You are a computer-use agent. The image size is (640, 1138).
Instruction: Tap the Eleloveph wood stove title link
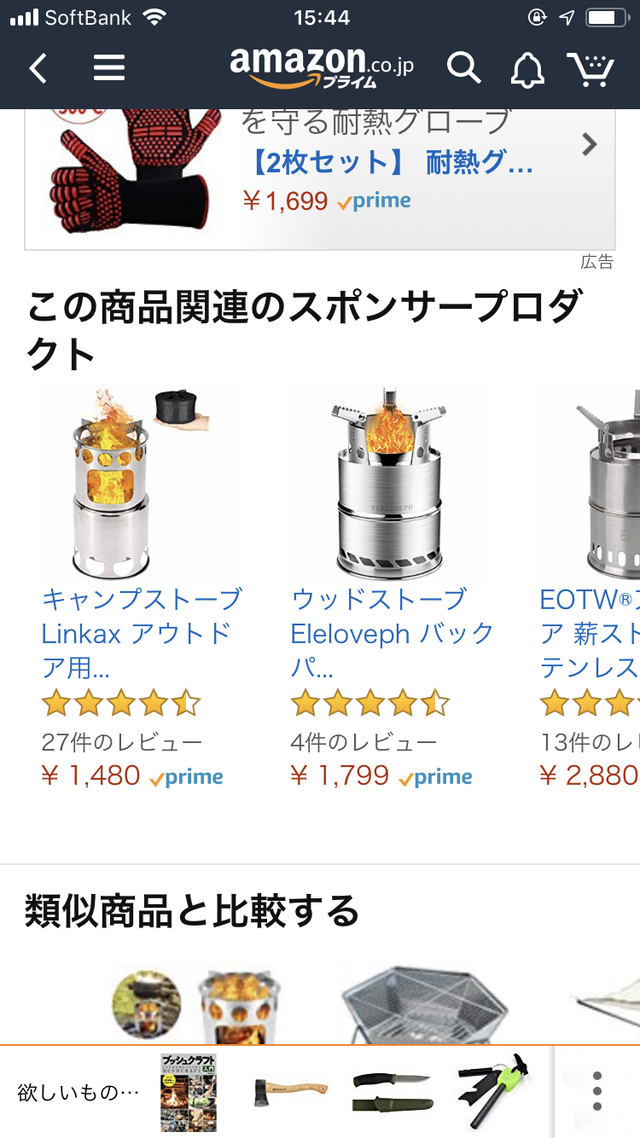392,632
